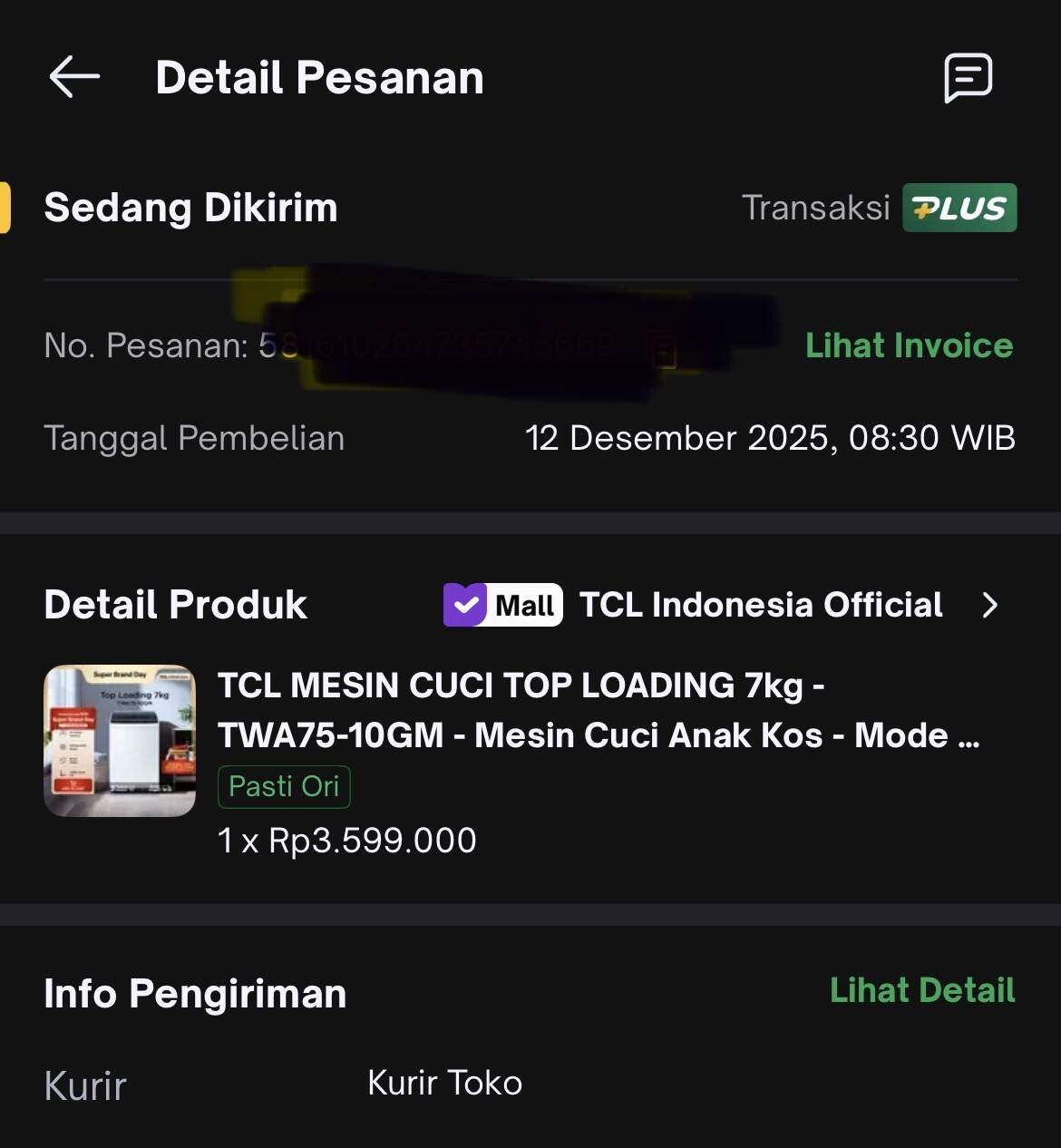Tap the Sedang Dikirim status header
Viewport: 1061px width, 1148px height.
tap(190, 208)
